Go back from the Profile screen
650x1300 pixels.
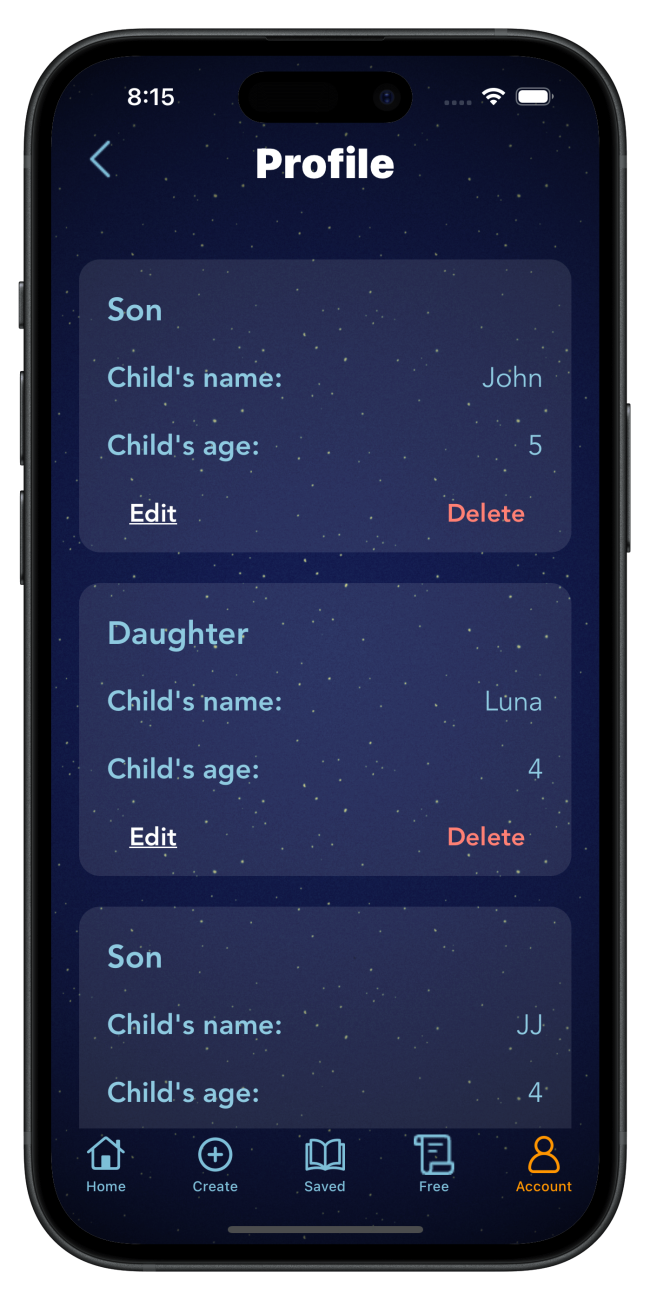(100, 160)
